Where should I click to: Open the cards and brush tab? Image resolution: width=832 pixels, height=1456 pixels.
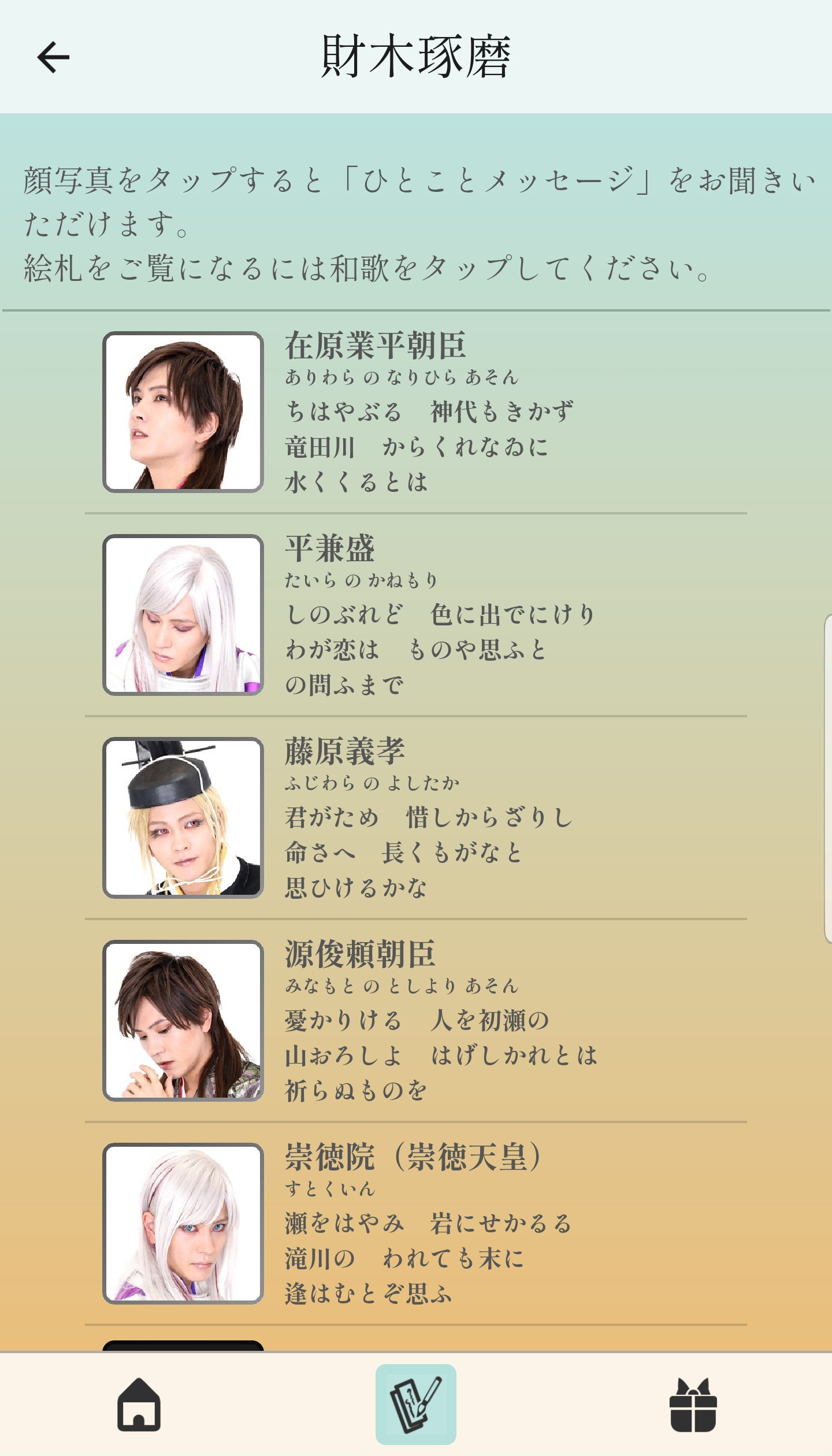click(x=416, y=1405)
